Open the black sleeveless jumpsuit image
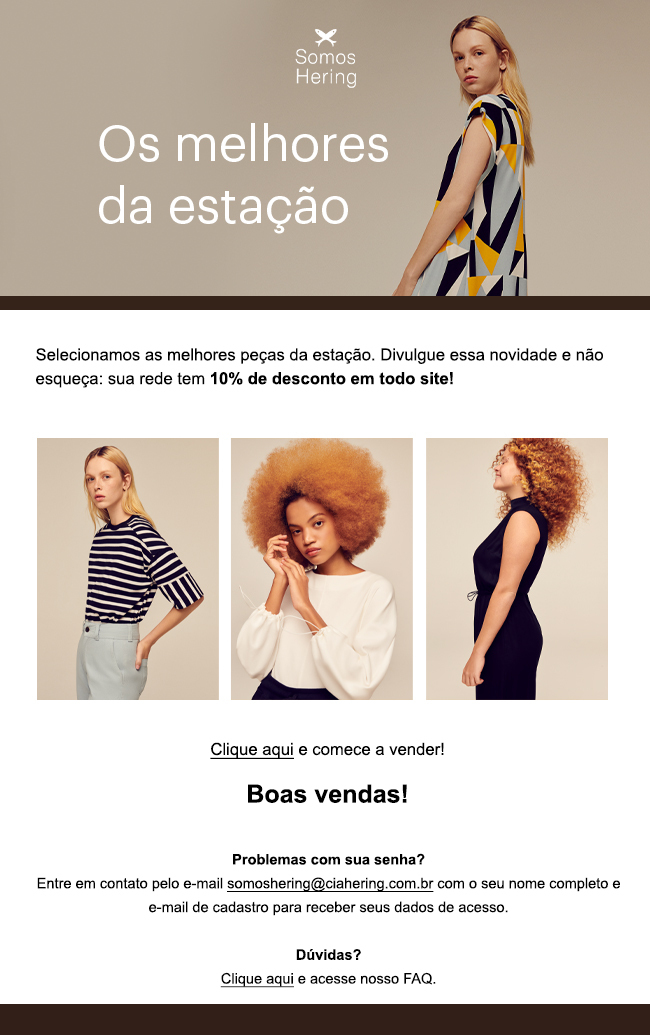650x1035 pixels. pyautogui.click(x=517, y=569)
